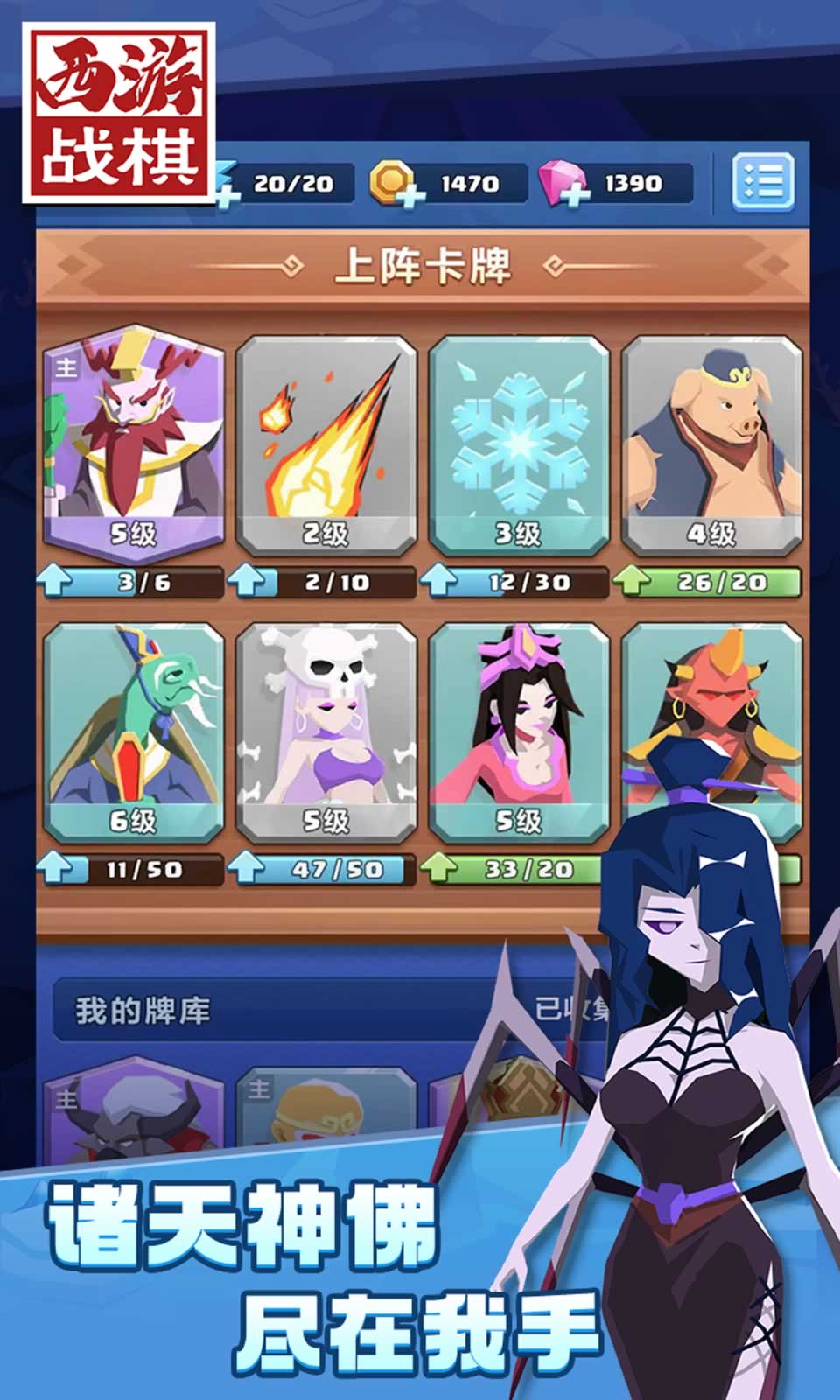Tap the green upgrade arrow under the pig card

click(x=632, y=579)
